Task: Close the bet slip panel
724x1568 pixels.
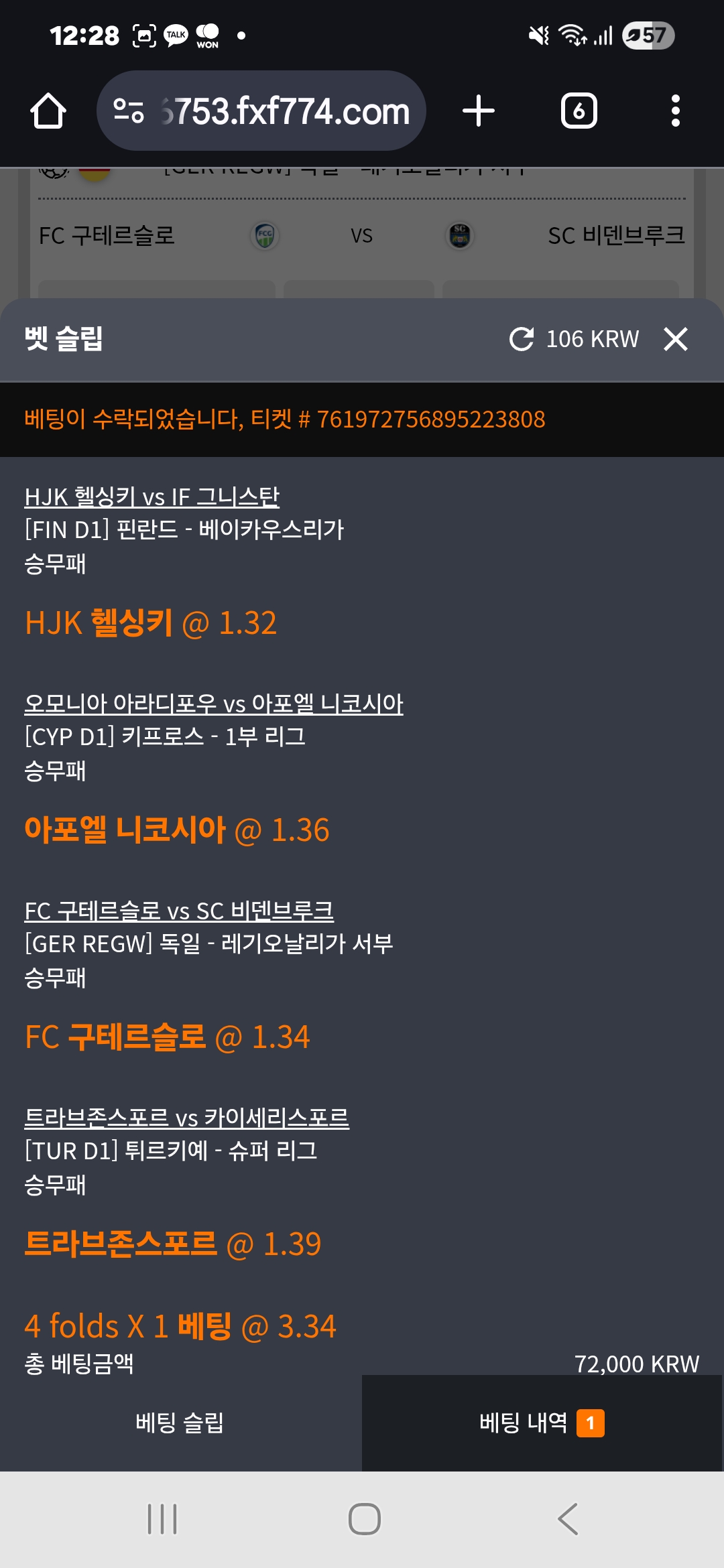Action: (675, 339)
